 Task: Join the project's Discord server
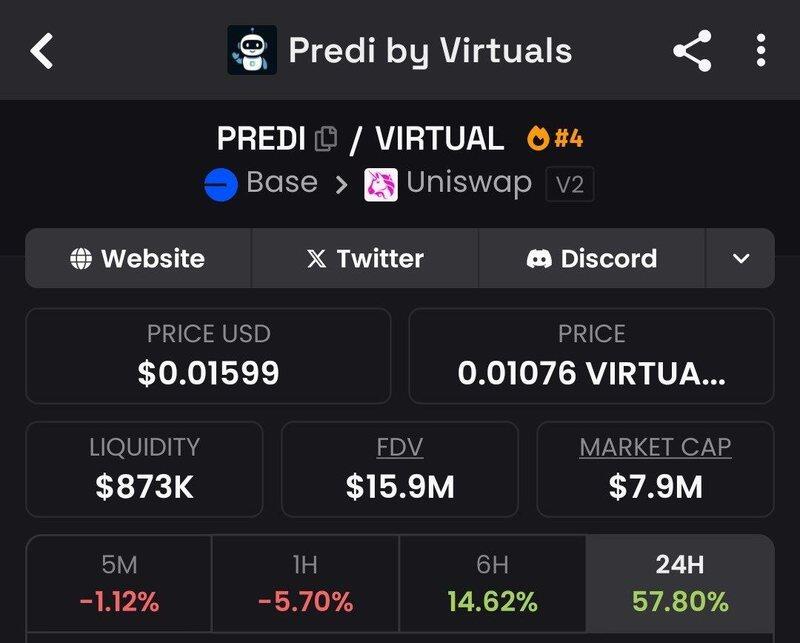(592, 259)
